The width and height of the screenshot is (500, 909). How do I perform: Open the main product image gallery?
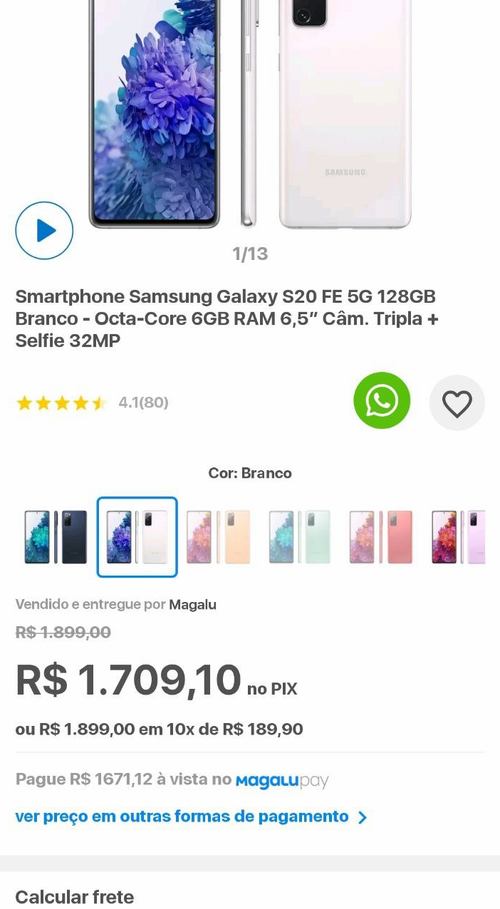(250, 114)
